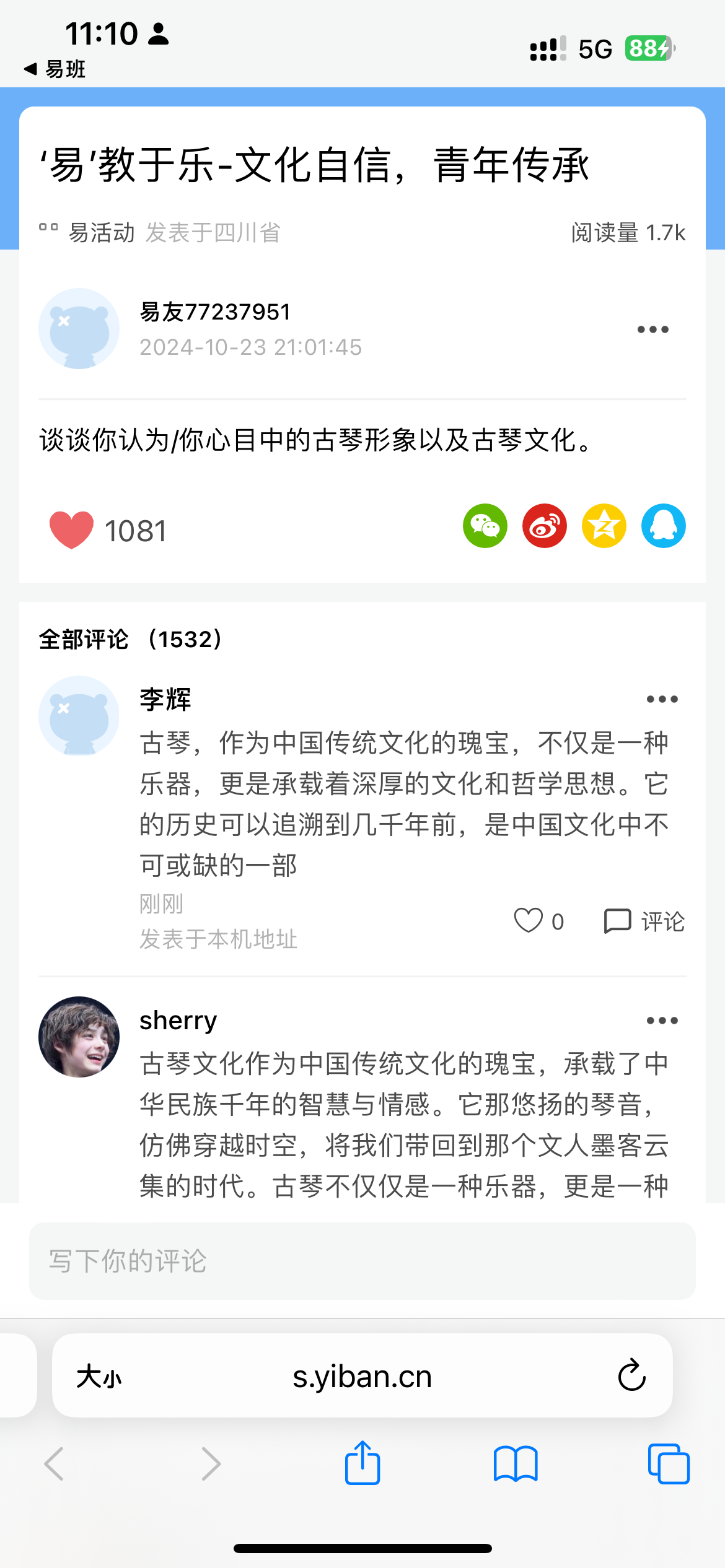Share the post to Qzone
Image resolution: width=725 pixels, height=1568 pixels.
coord(604,526)
